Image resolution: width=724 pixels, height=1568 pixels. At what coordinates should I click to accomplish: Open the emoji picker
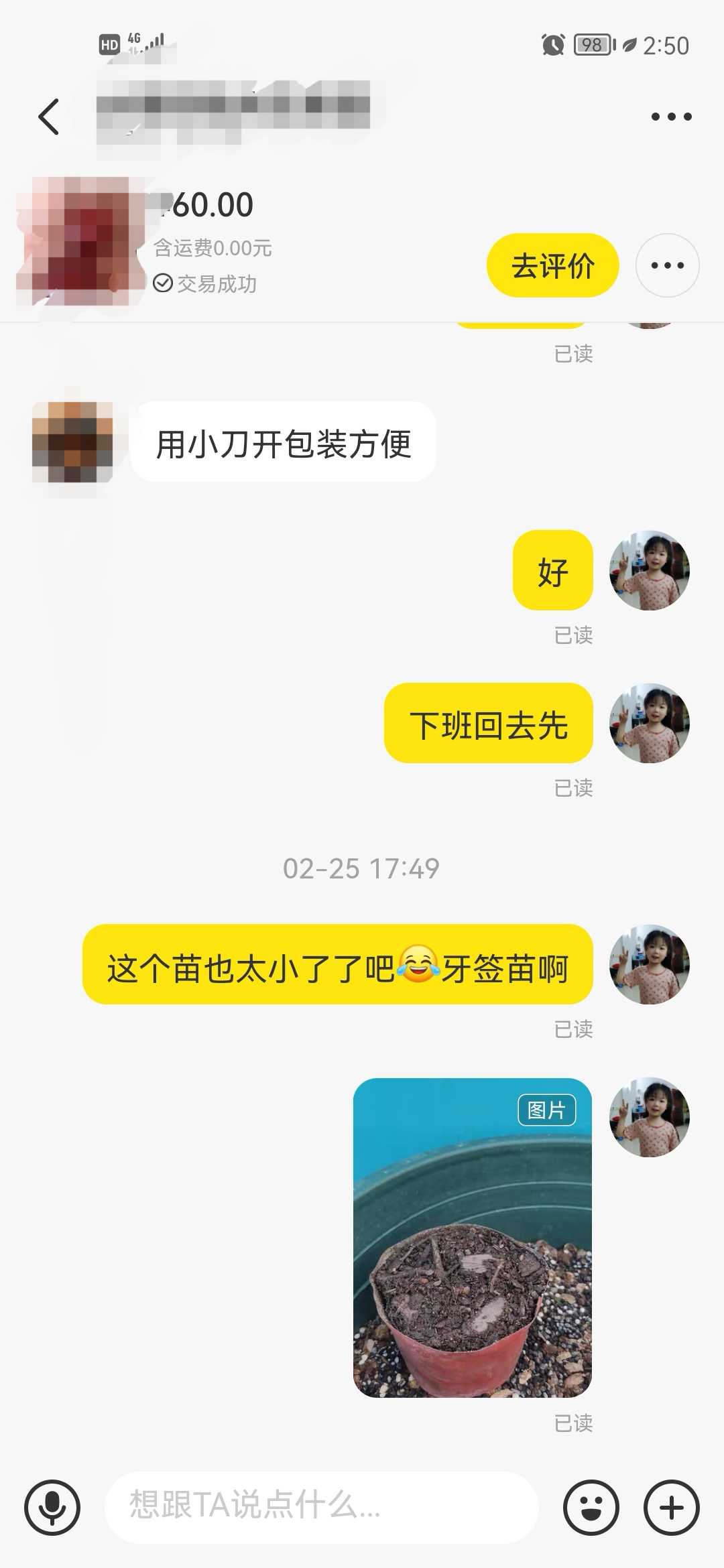tap(591, 1508)
